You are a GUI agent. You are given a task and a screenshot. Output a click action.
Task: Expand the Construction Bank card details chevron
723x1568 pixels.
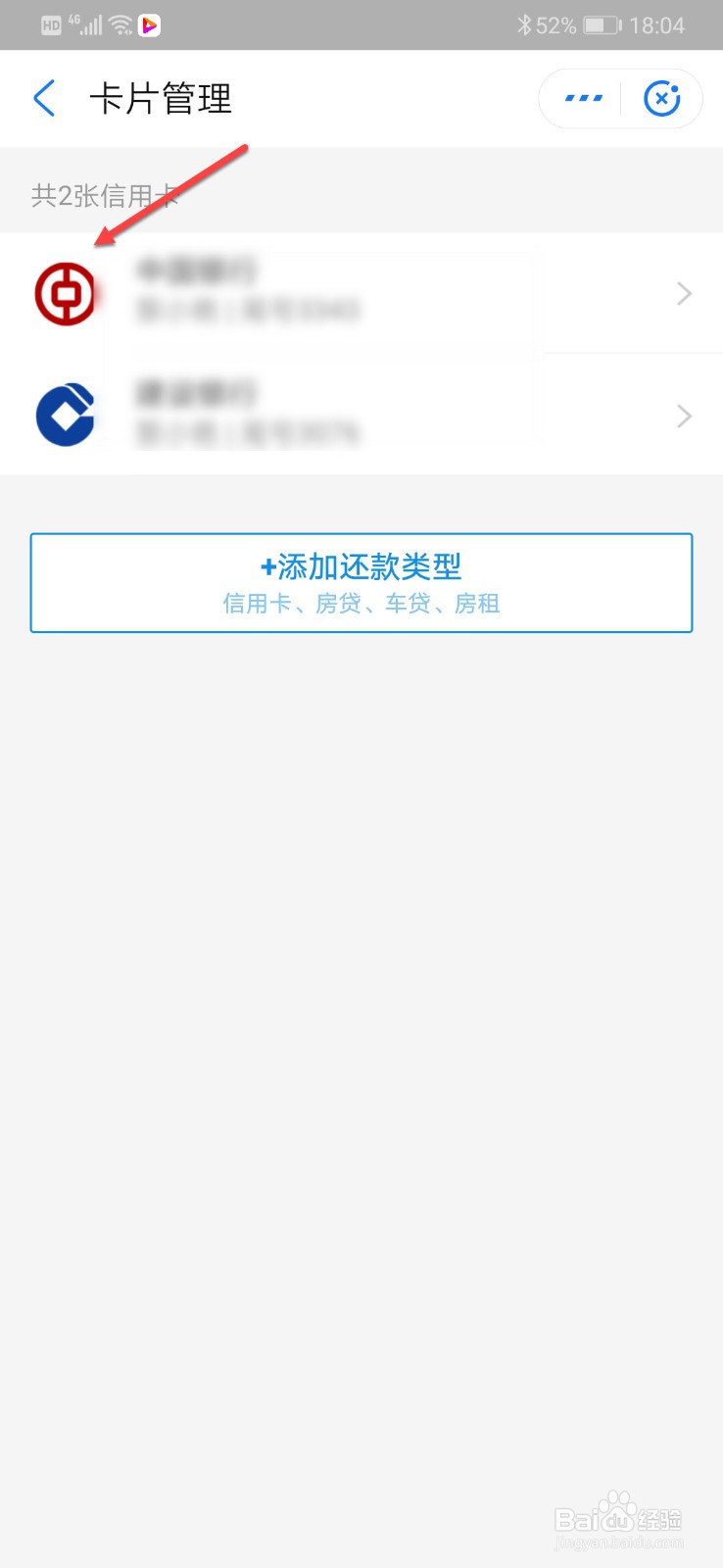[684, 416]
